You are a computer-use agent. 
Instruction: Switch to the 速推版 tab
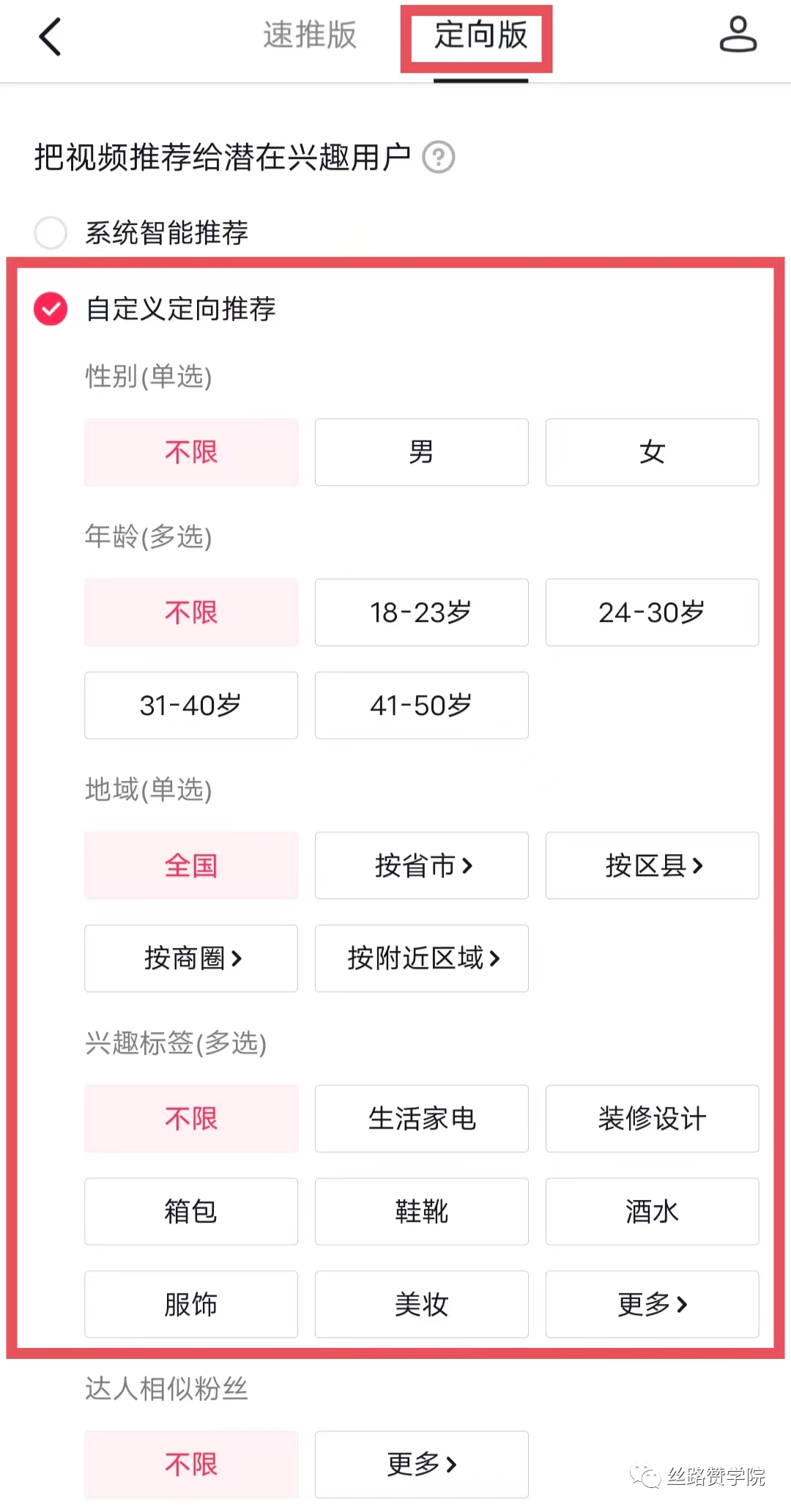(310, 35)
